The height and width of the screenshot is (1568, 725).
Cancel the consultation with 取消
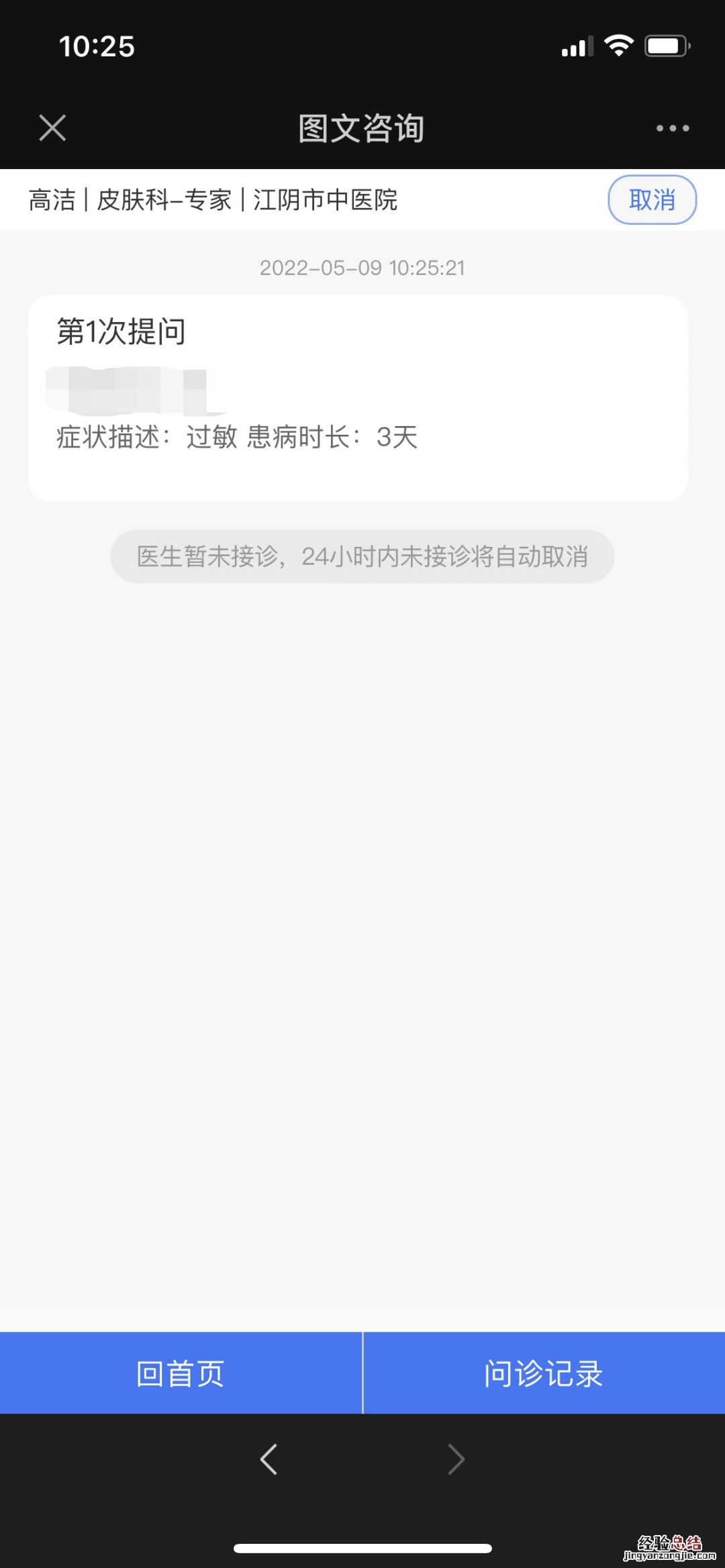pos(652,200)
